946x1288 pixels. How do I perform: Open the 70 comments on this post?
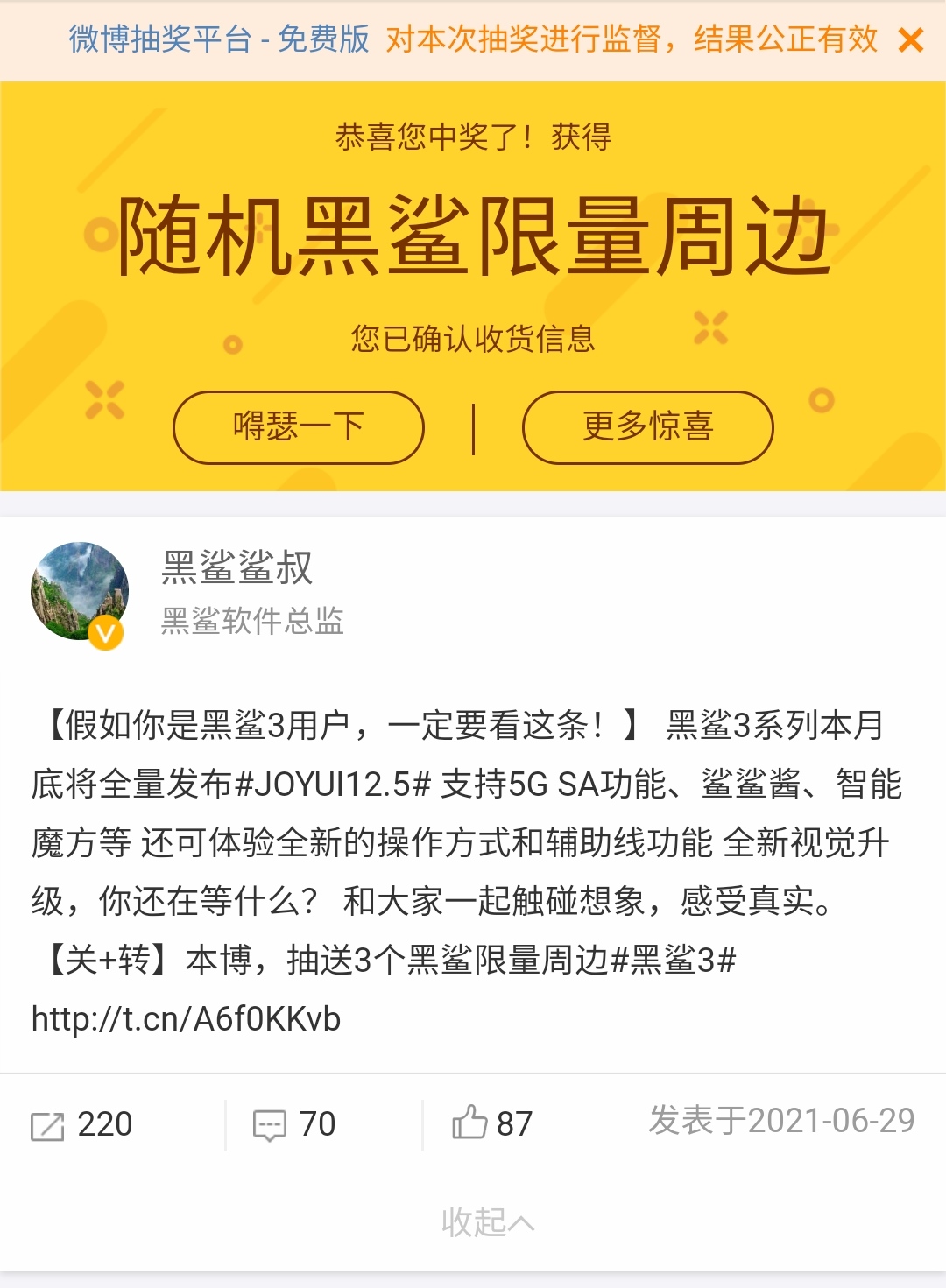click(295, 1124)
